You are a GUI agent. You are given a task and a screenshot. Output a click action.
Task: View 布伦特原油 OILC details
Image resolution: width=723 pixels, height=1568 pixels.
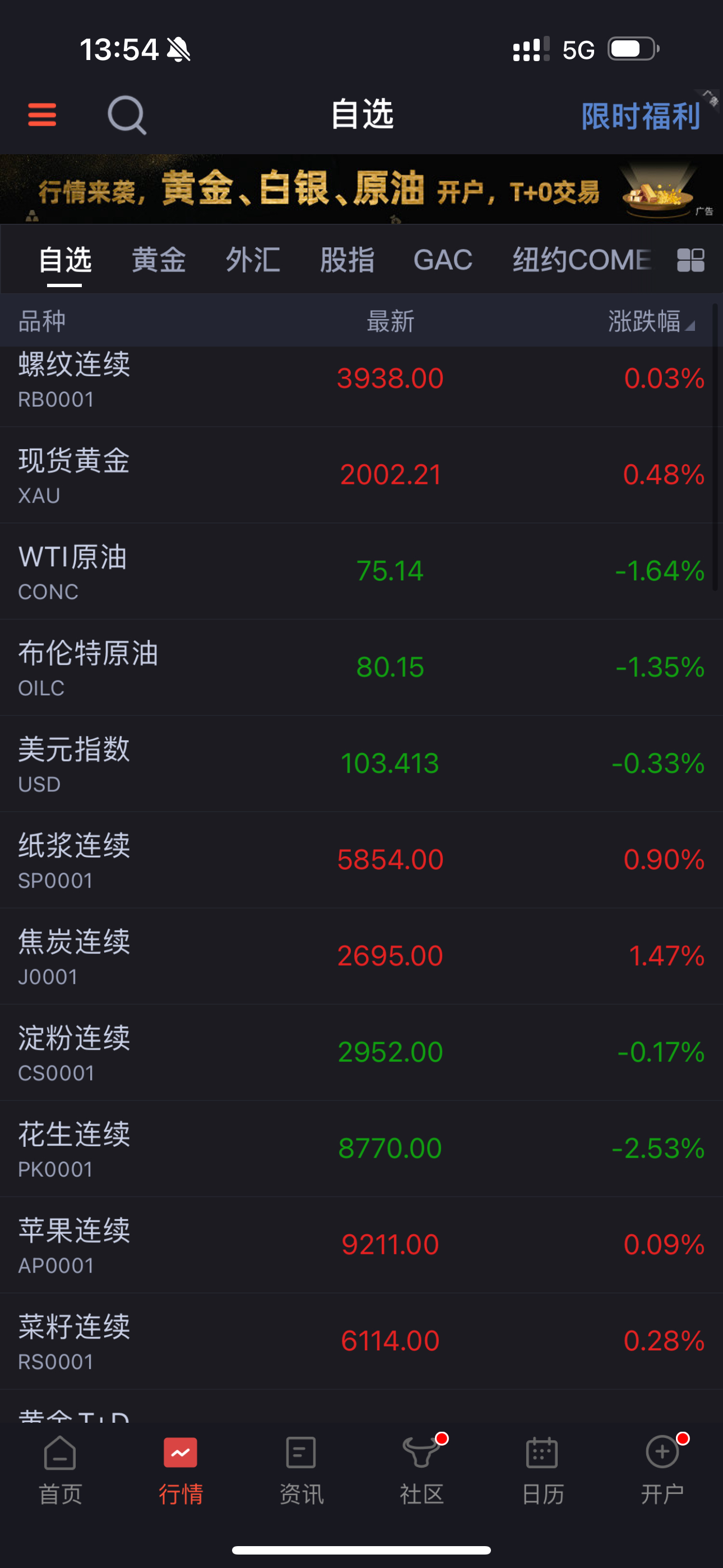pos(361,667)
